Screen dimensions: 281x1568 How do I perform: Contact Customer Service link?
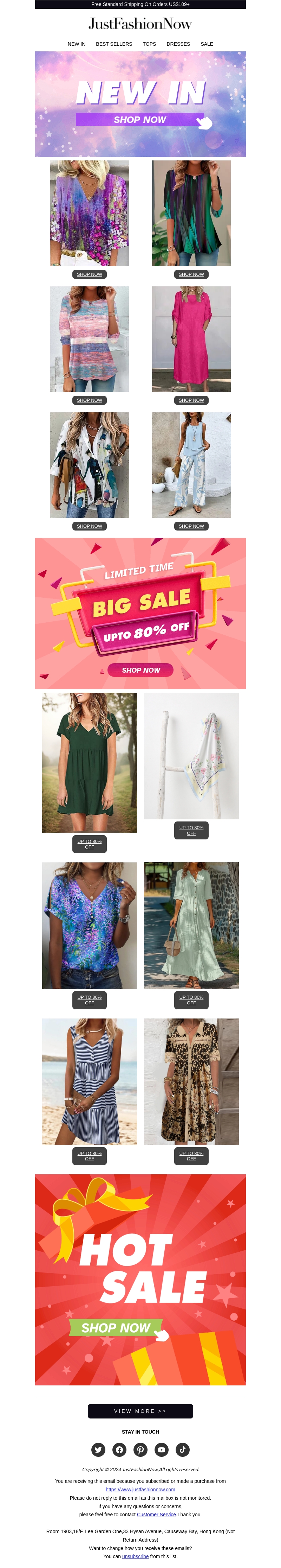(156, 1515)
